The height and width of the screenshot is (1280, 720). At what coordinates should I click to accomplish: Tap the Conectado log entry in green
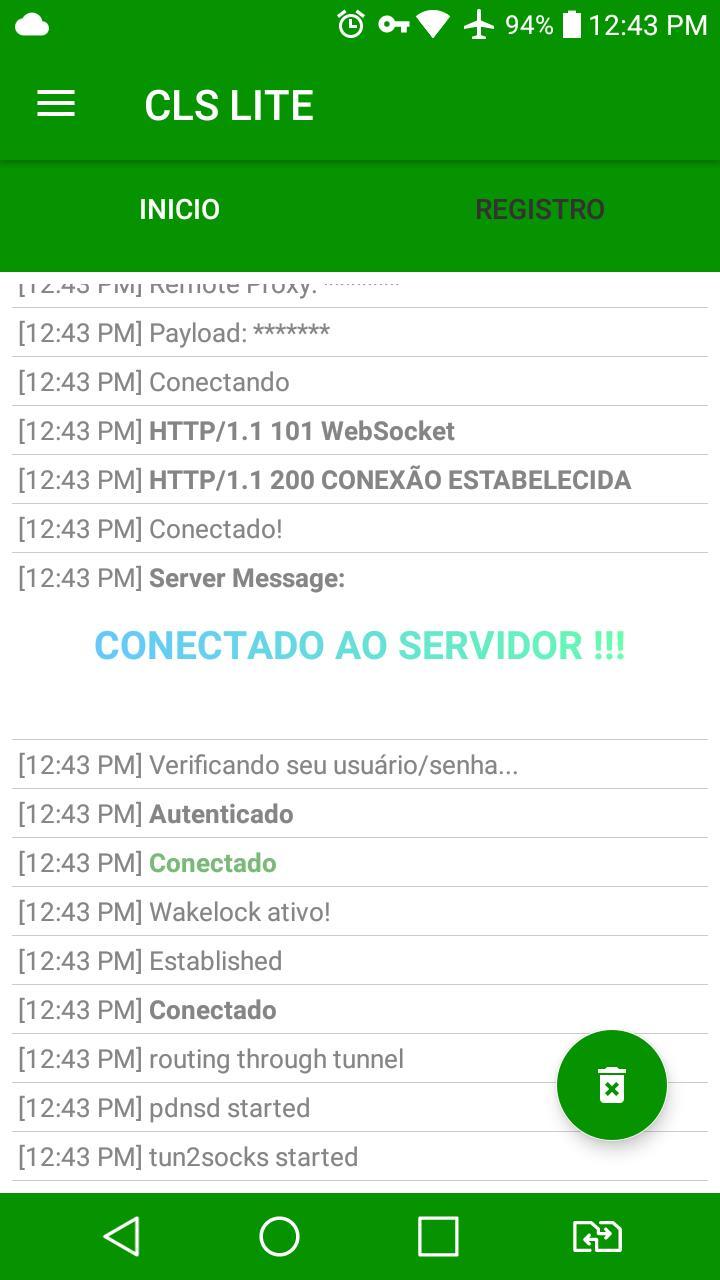point(212,862)
